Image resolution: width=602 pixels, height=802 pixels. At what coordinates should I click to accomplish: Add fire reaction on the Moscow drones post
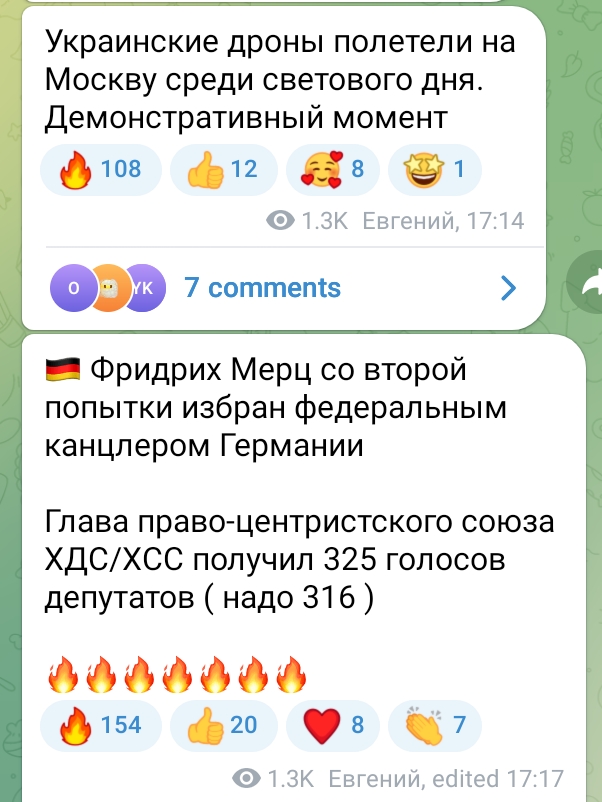pyautogui.click(x=100, y=169)
